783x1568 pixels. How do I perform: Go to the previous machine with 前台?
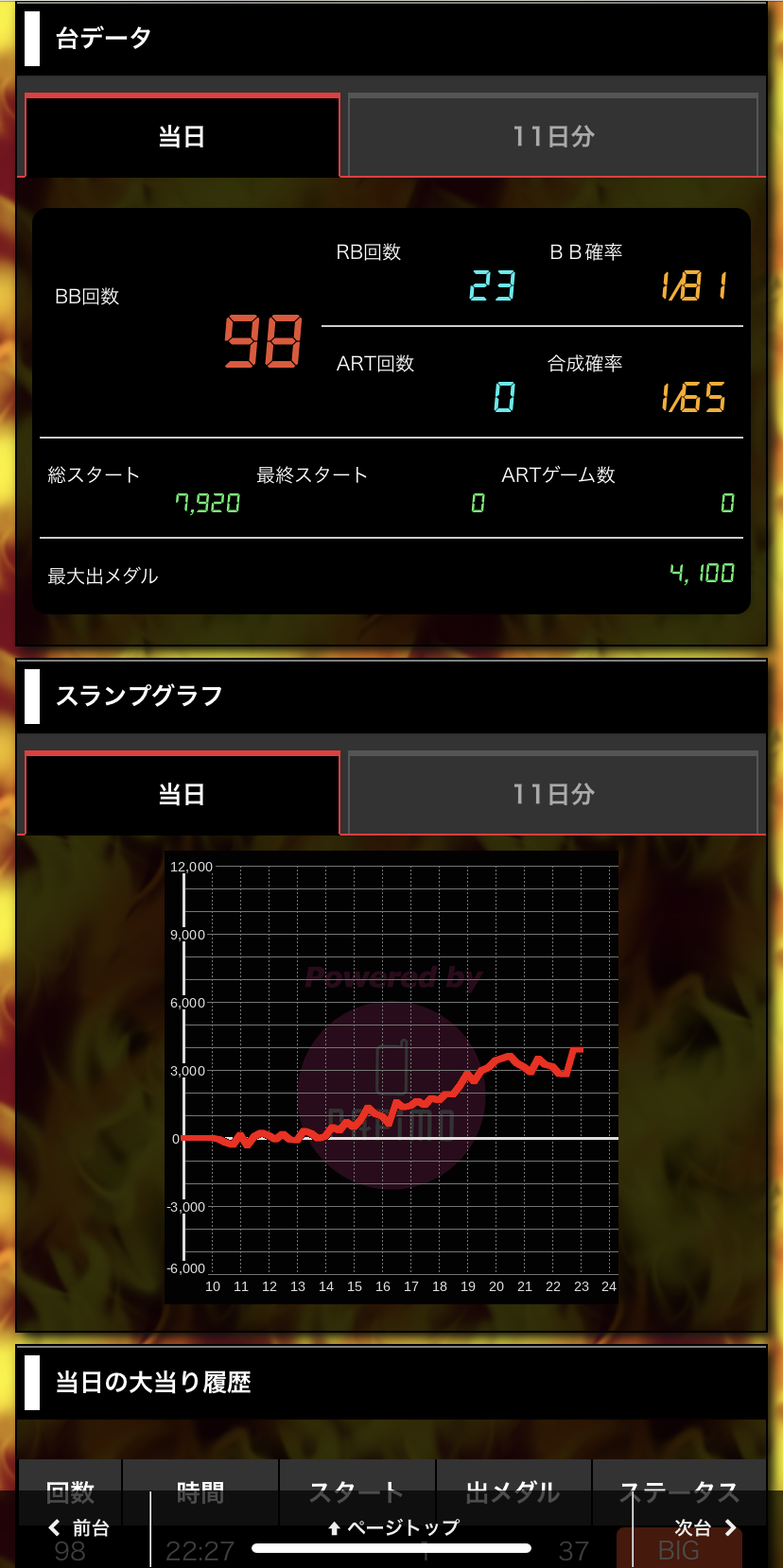click(79, 1527)
